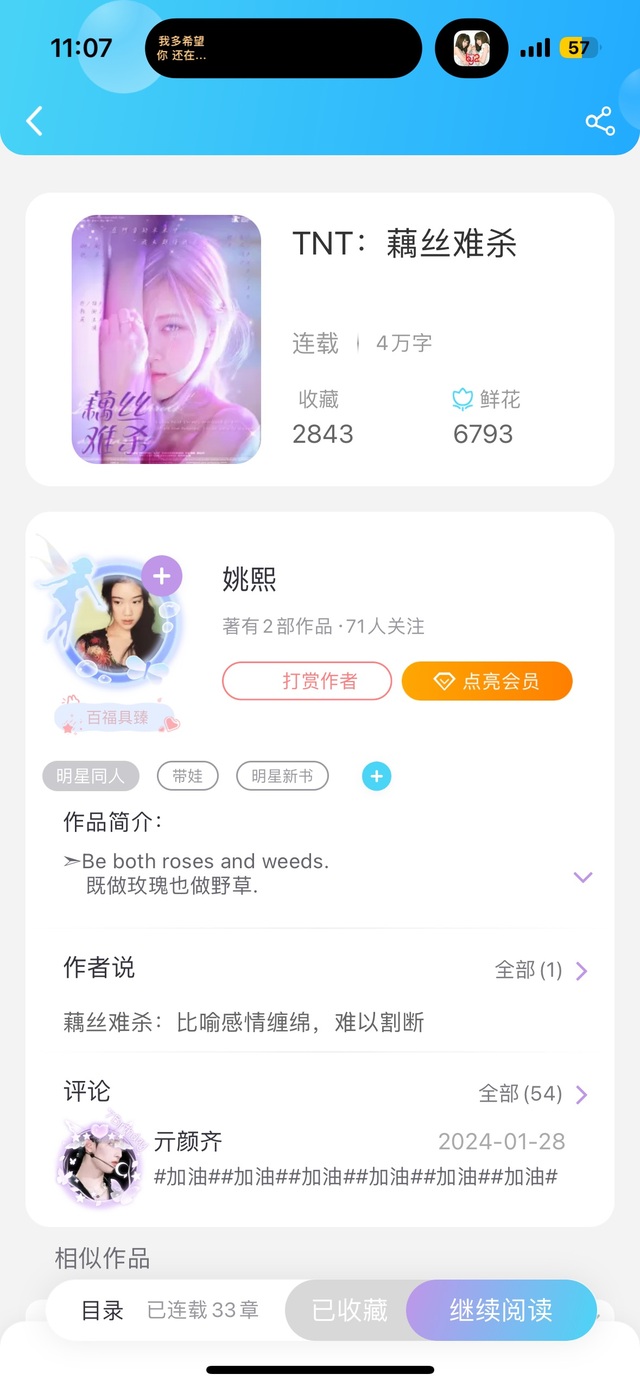Go back using the top-left arrow
Screen dimensions: 640x1387
[x=35, y=121]
